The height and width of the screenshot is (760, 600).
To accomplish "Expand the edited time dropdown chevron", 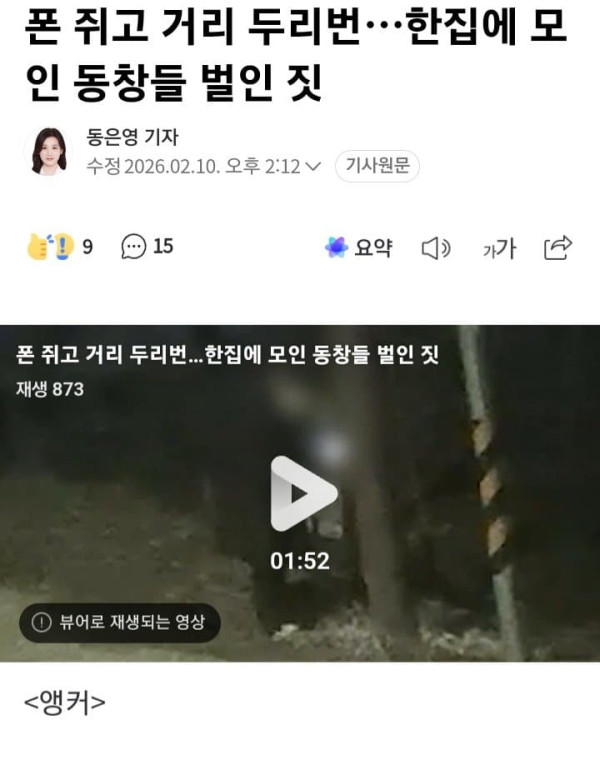I will click(x=313, y=167).
